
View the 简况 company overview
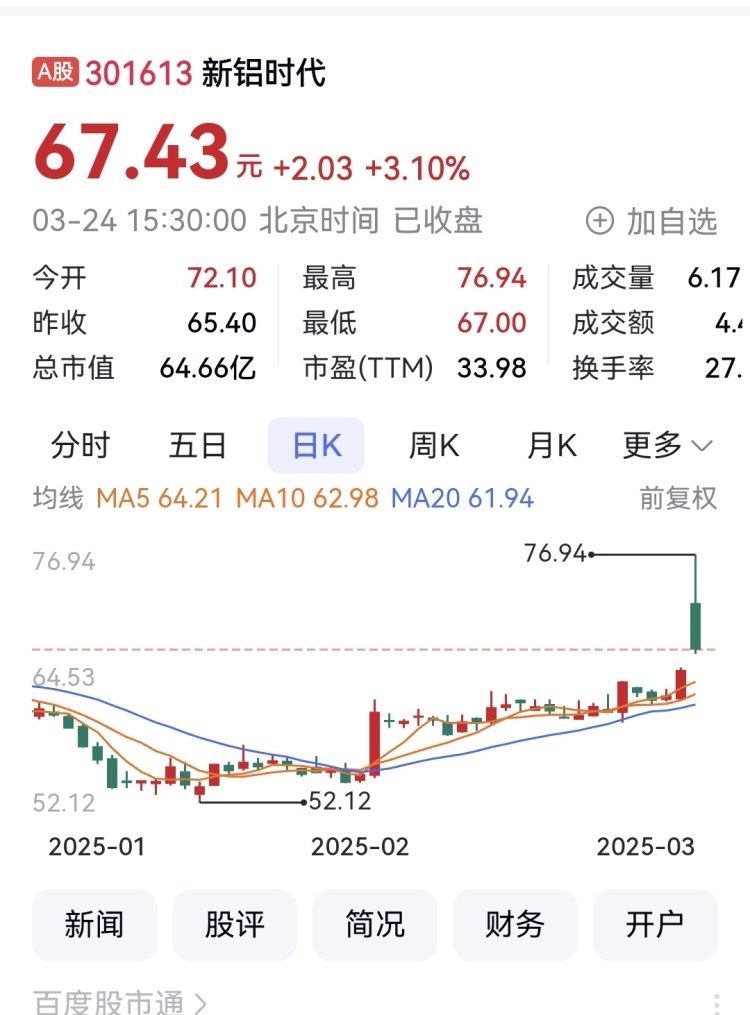375,925
